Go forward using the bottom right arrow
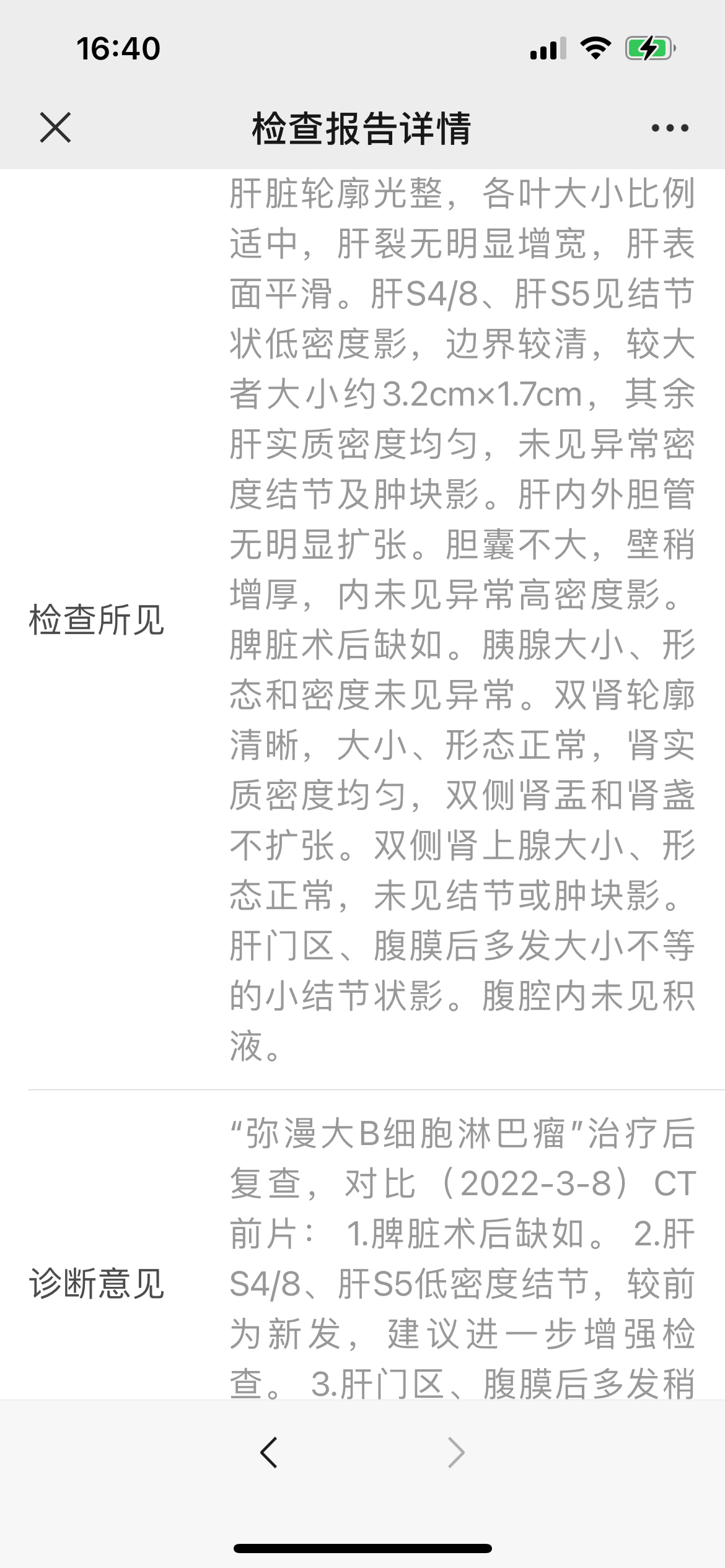Screen dimensions: 725x1568 [x=456, y=1452]
